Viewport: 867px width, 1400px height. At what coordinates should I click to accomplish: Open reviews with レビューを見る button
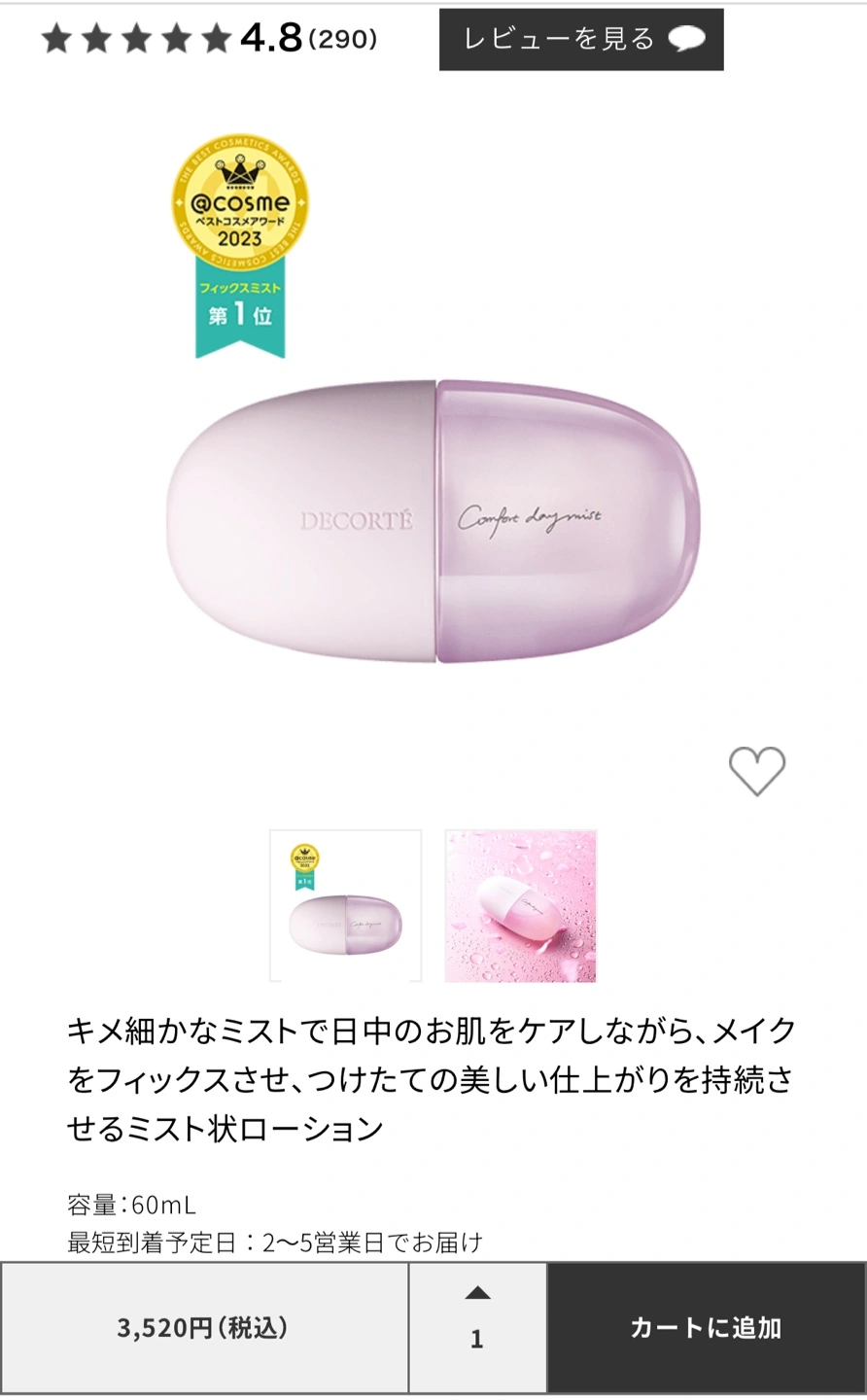[580, 40]
